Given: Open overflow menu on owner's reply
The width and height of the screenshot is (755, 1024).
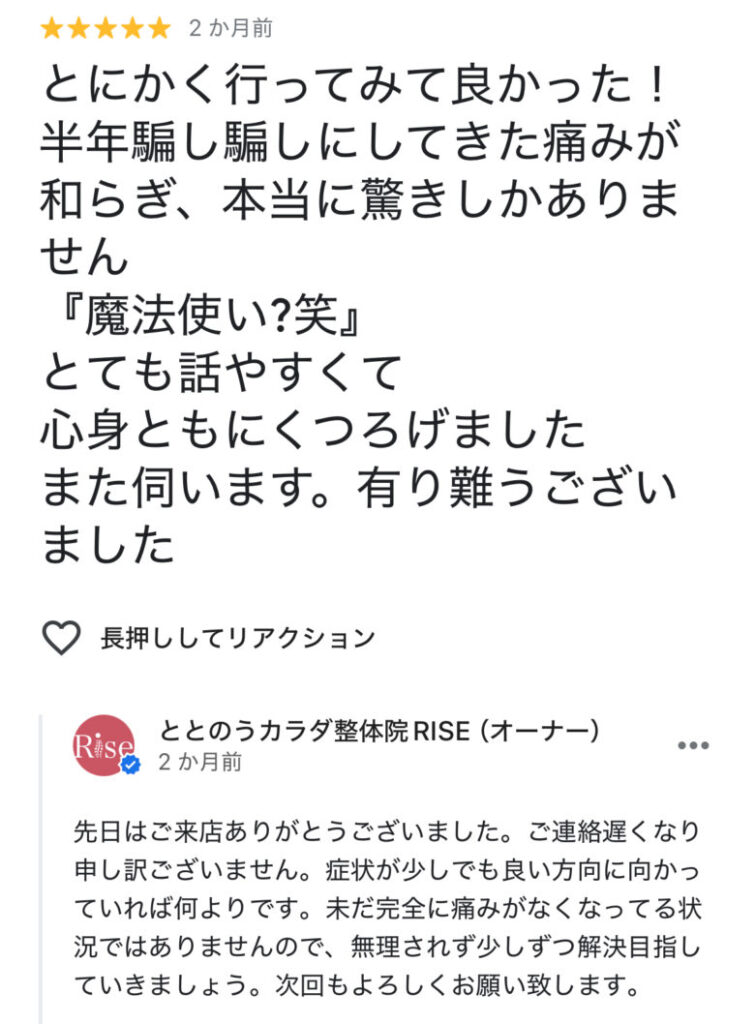Looking at the screenshot, I should click(x=693, y=746).
